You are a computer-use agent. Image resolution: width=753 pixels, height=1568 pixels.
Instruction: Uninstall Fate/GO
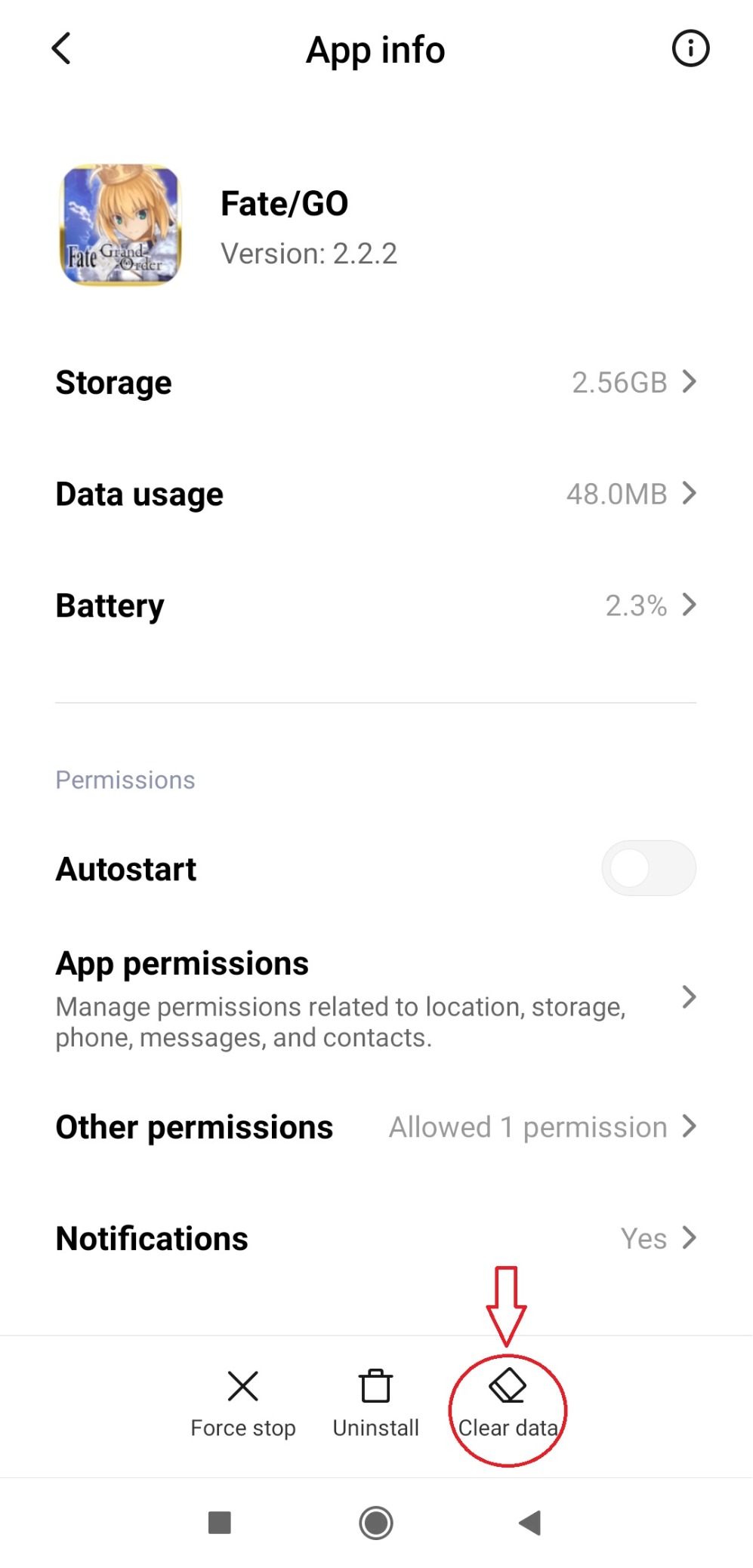[375, 1404]
